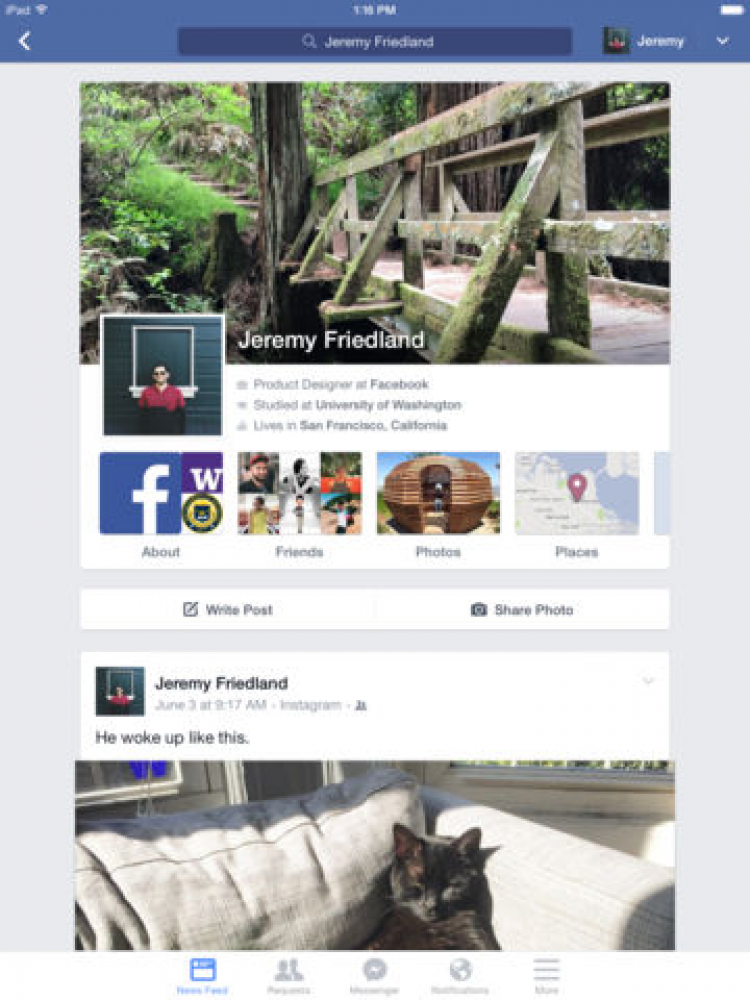750x1000 pixels.
Task: Switch to the Notifications tab
Action: [460, 976]
